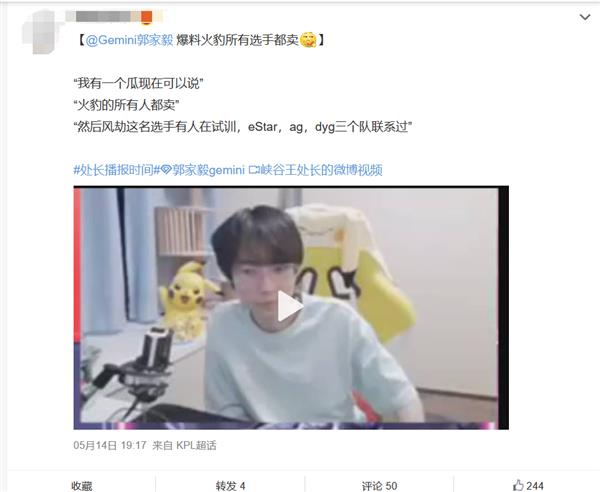Open 峡谷王处长的微博视频 link

click(320, 170)
